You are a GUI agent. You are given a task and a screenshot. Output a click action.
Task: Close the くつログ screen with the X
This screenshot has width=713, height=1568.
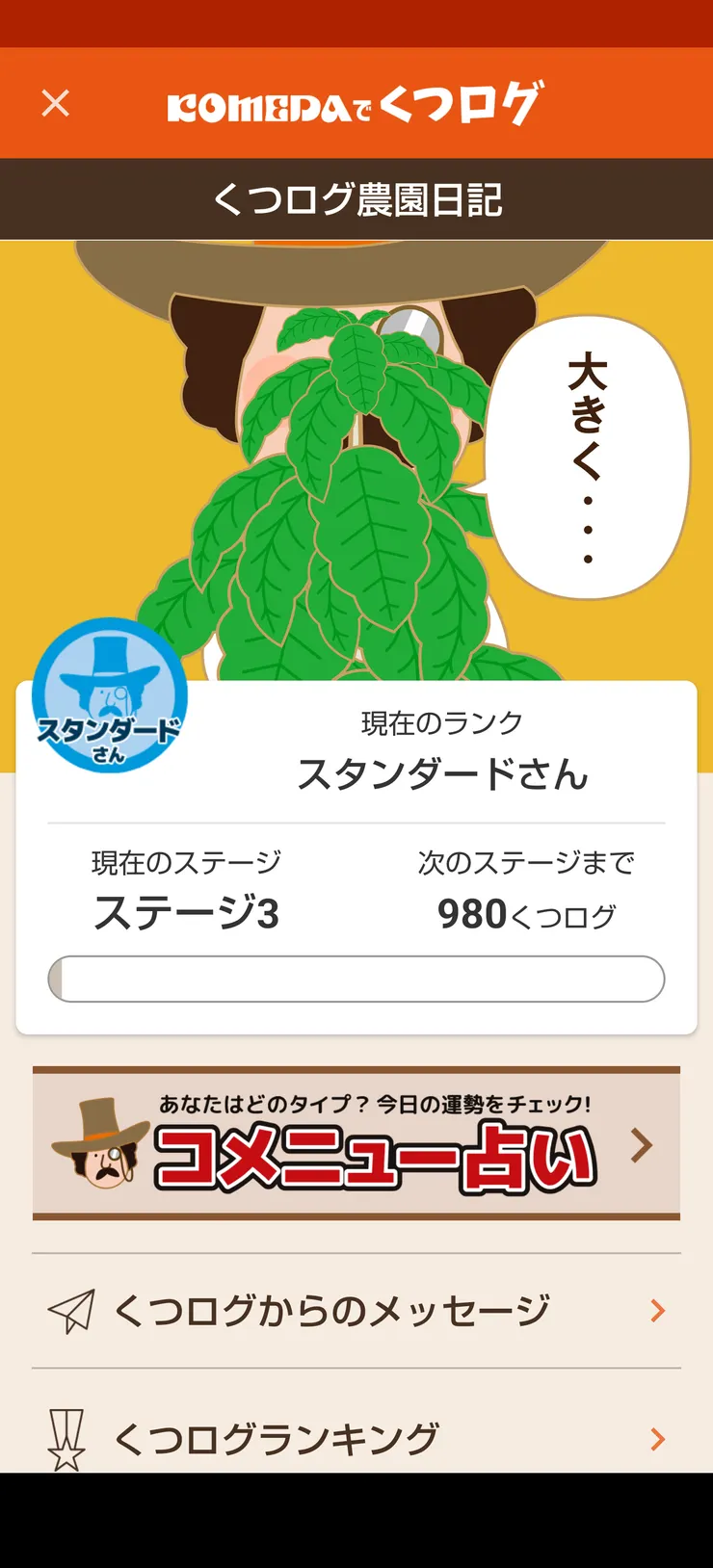(55, 103)
